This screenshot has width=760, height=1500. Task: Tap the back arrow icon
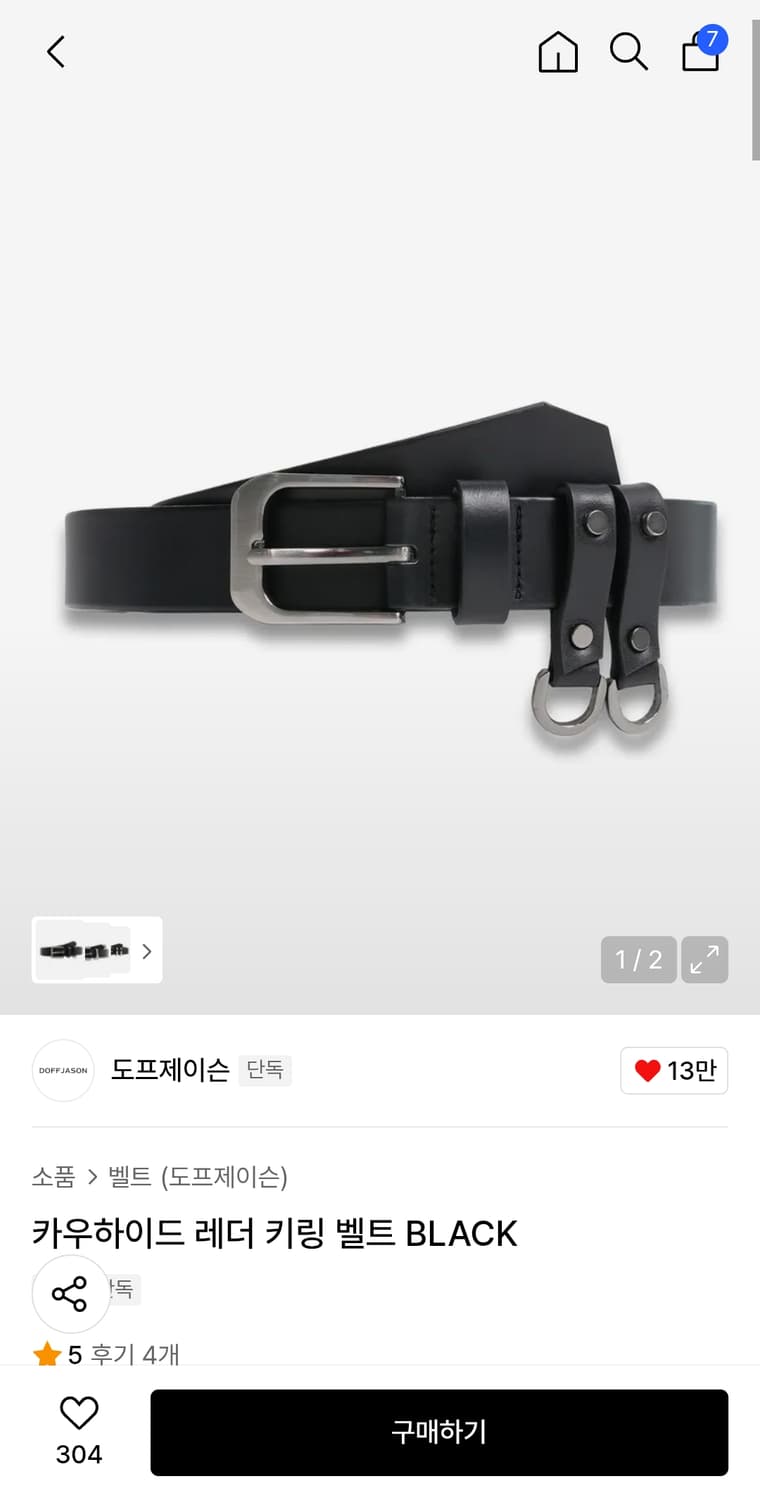point(55,52)
